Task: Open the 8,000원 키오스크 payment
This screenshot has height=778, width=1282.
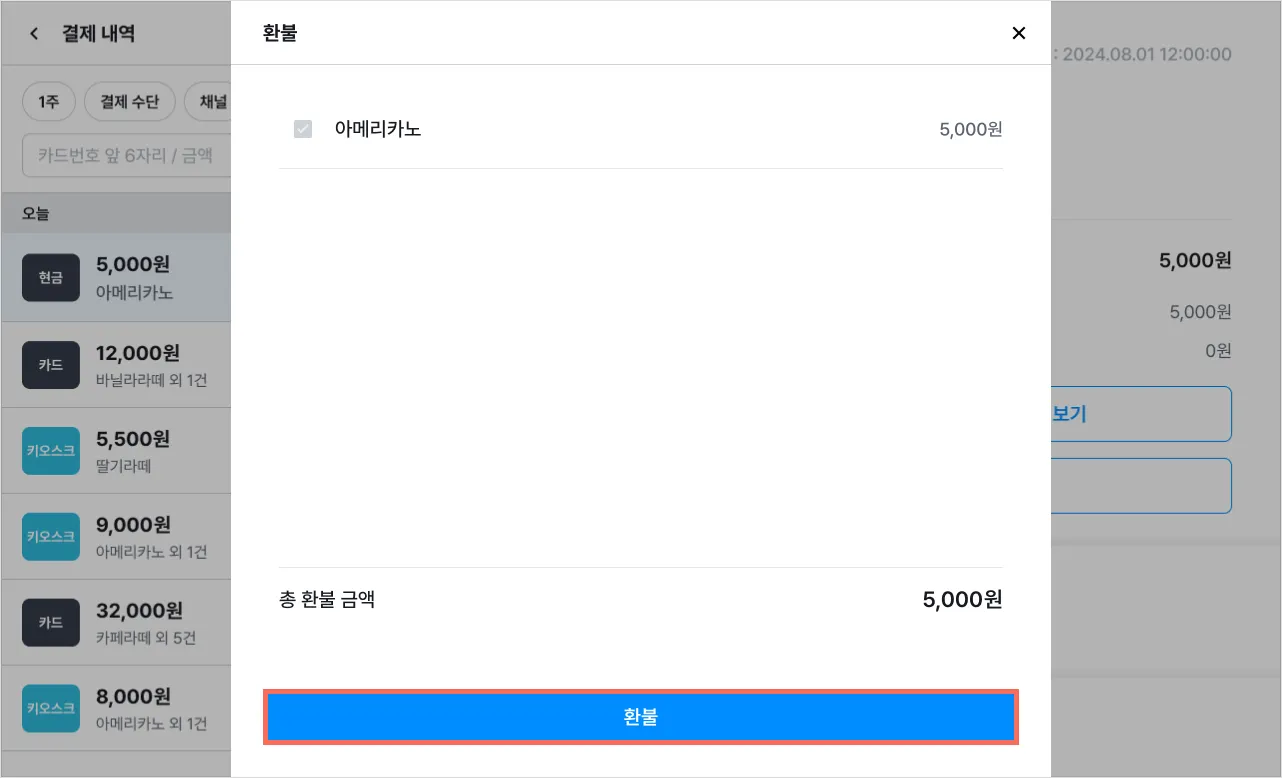Action: coord(116,708)
